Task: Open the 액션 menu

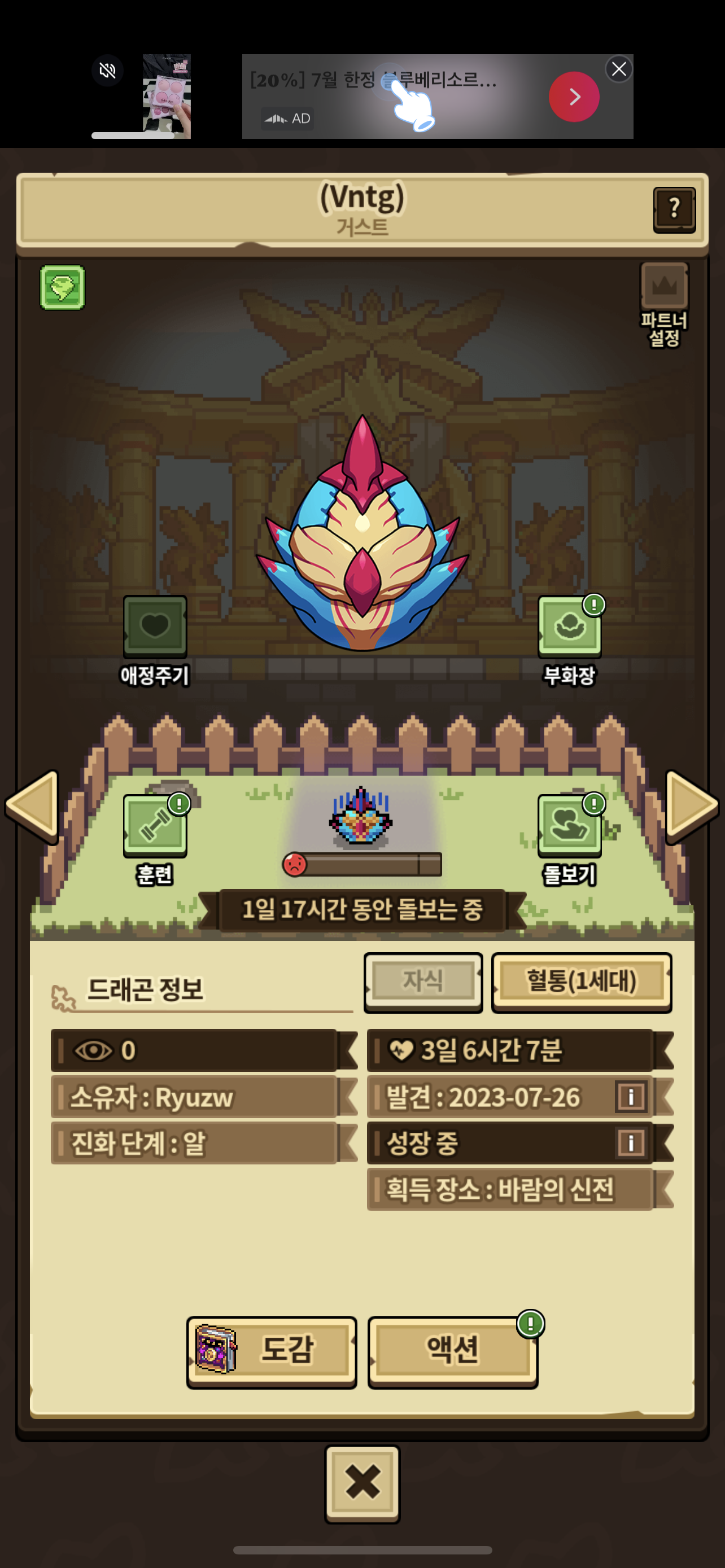Action: tap(452, 1352)
